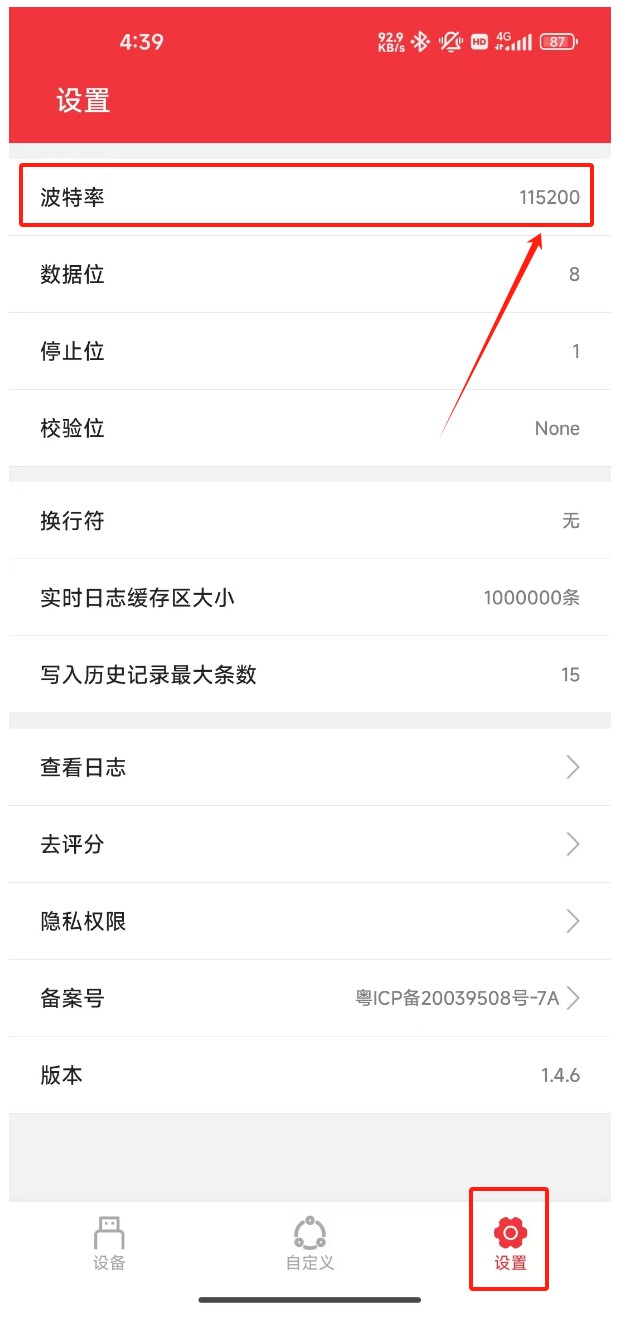622x1325 pixels.
Task: Open the 隐私权限 privacy permissions page
Action: click(x=308, y=921)
